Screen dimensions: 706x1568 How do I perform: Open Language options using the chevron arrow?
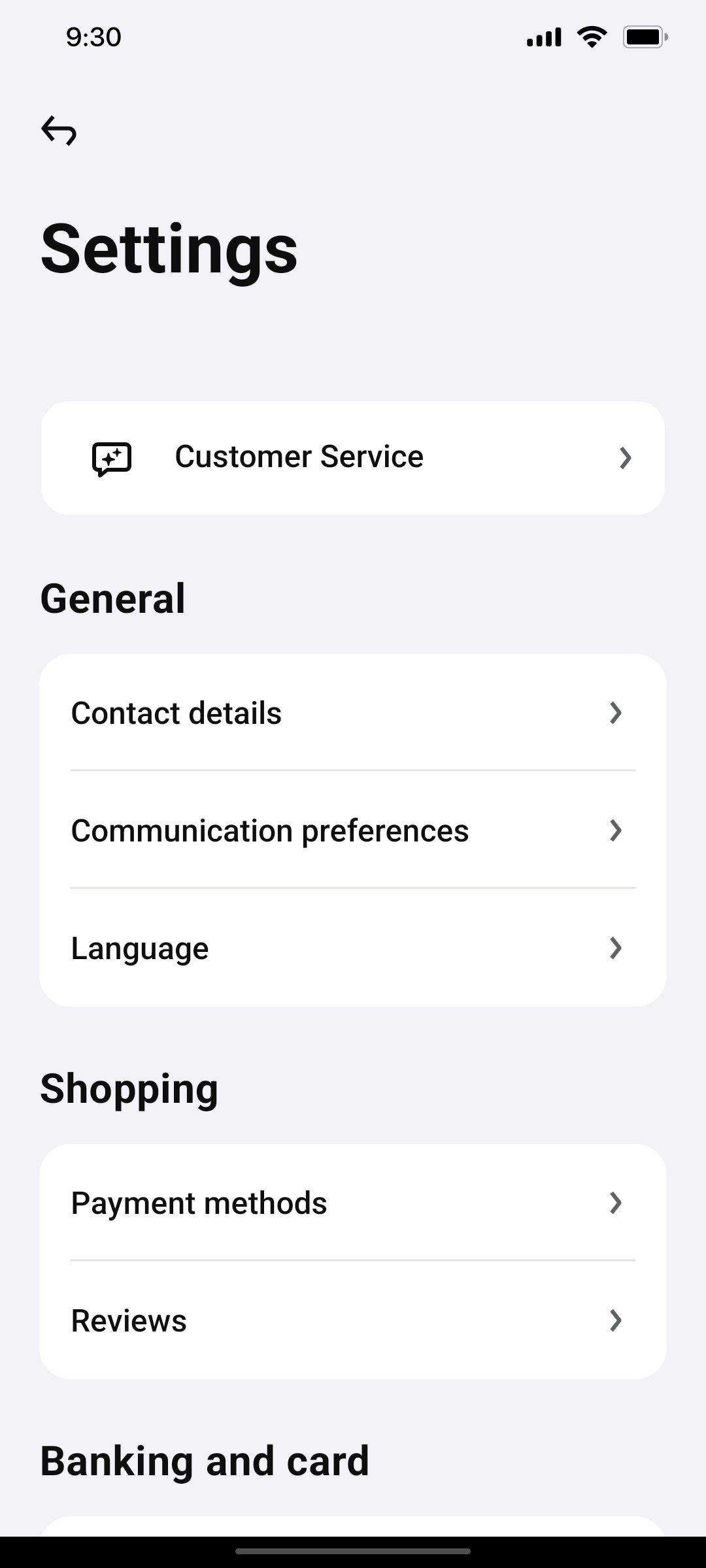616,948
